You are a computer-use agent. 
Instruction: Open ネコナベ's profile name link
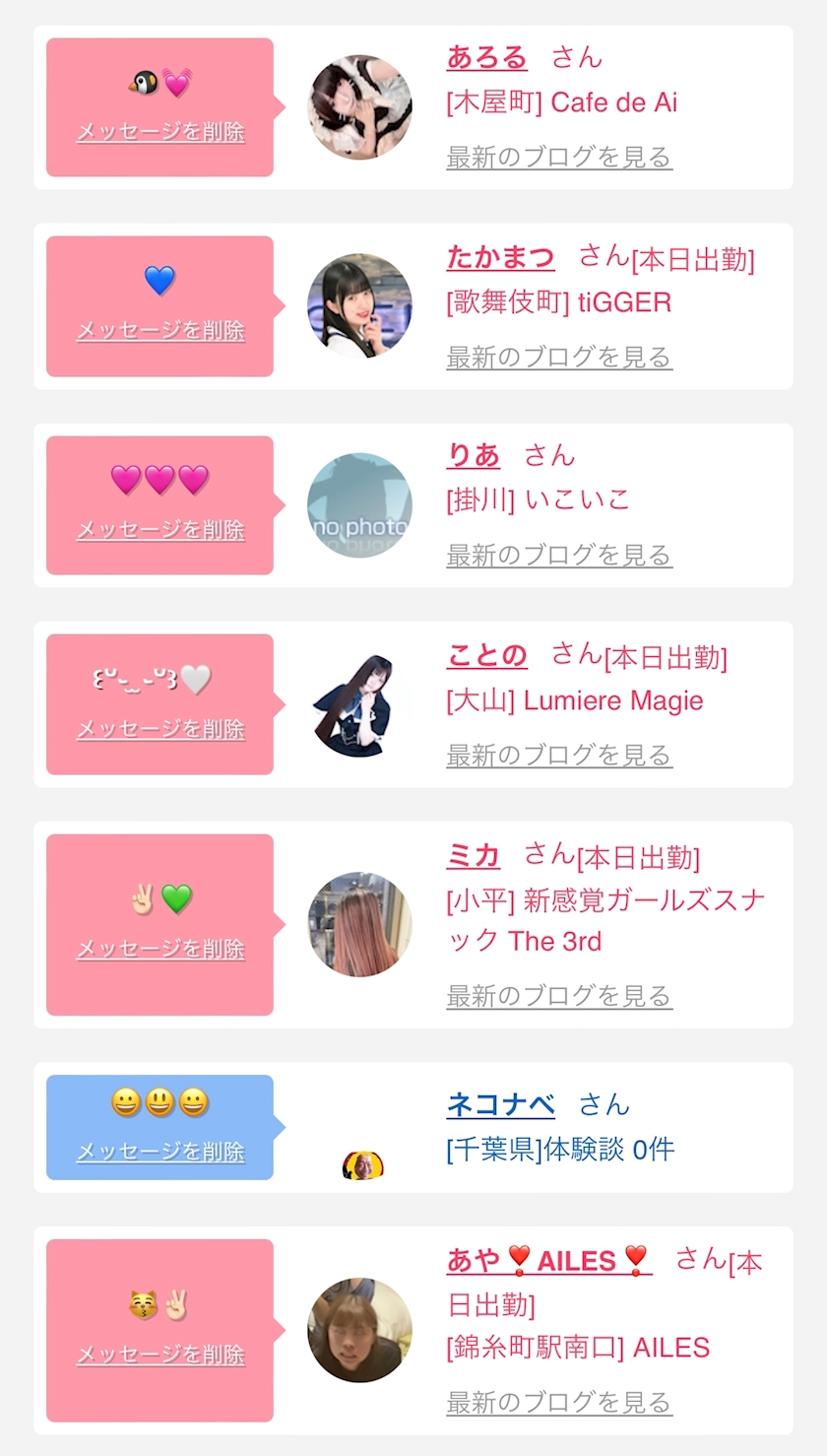point(500,1104)
